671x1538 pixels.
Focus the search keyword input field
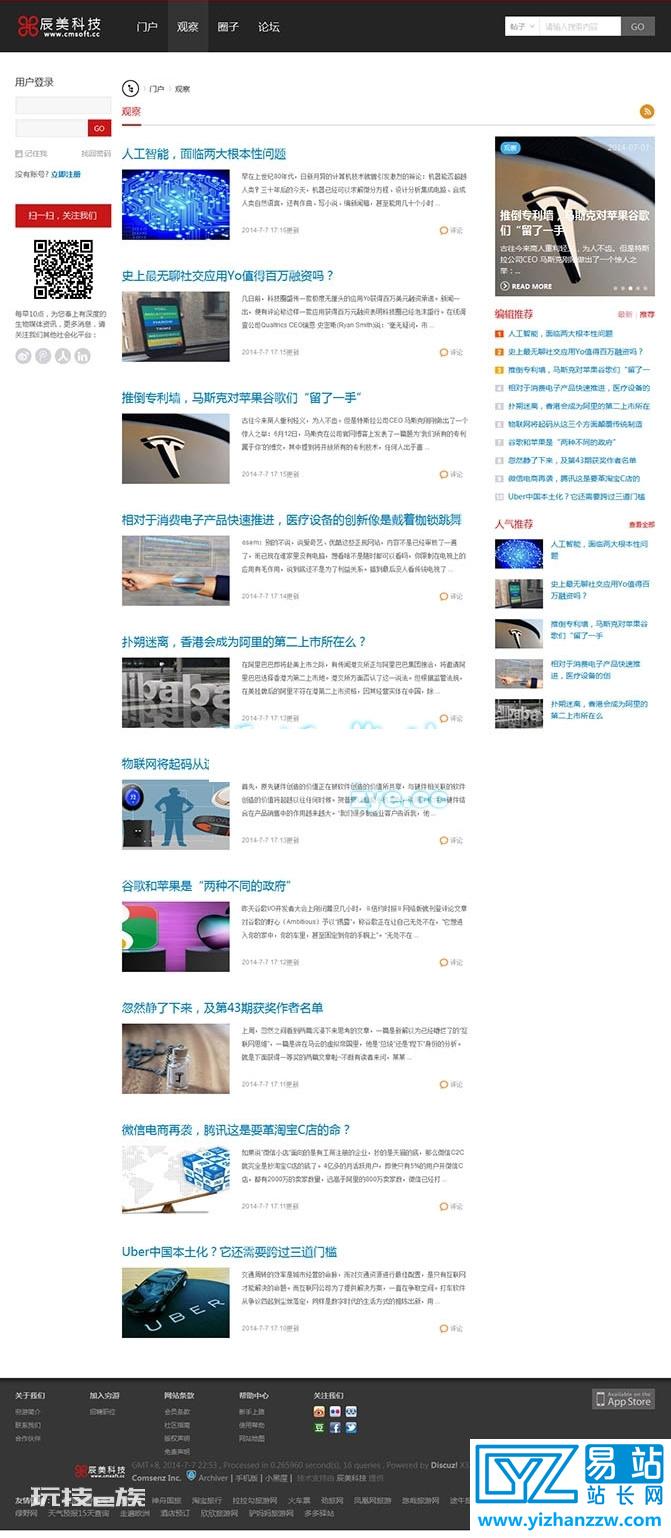580,27
